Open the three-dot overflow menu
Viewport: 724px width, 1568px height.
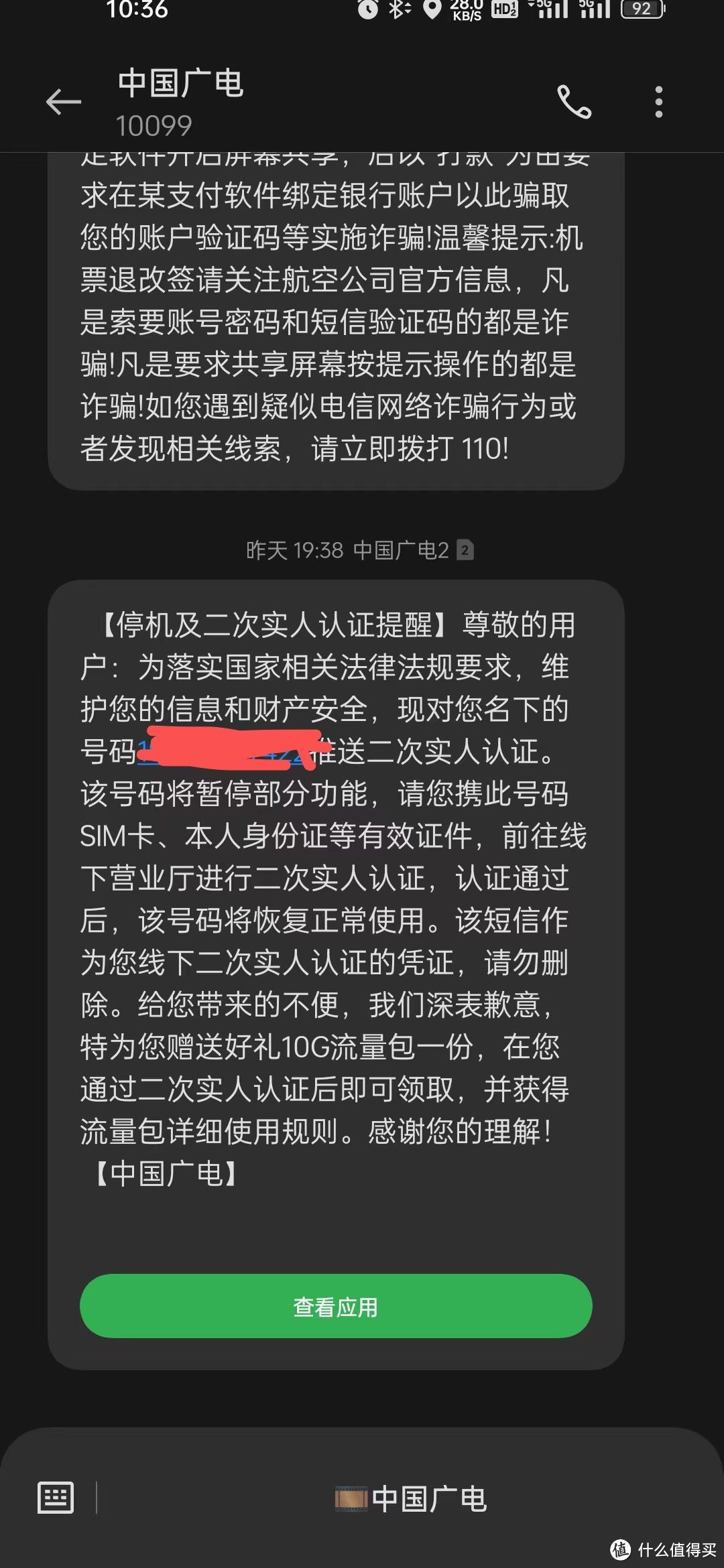pos(658,102)
